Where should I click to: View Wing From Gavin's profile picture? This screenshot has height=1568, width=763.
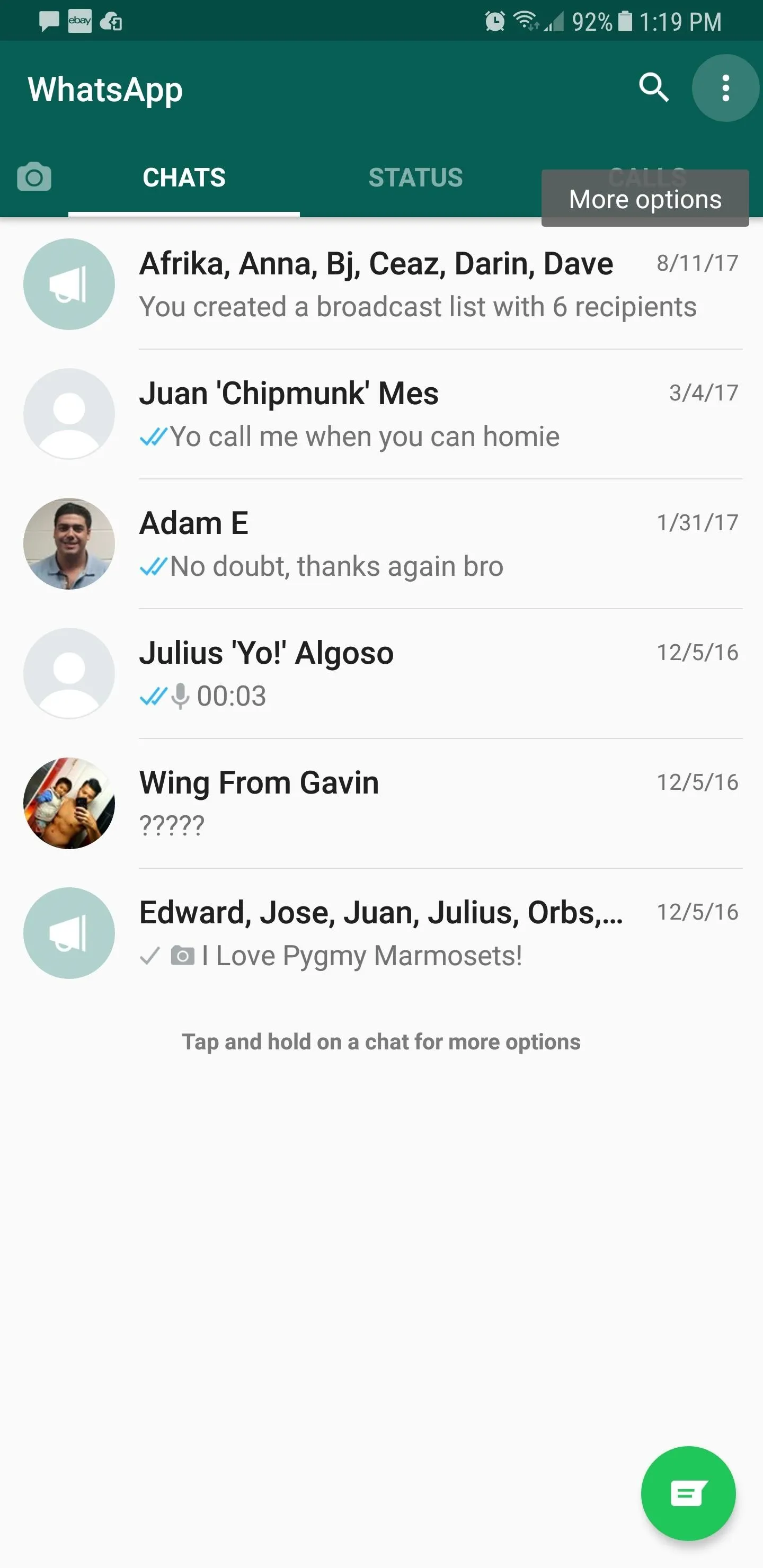[x=69, y=804]
